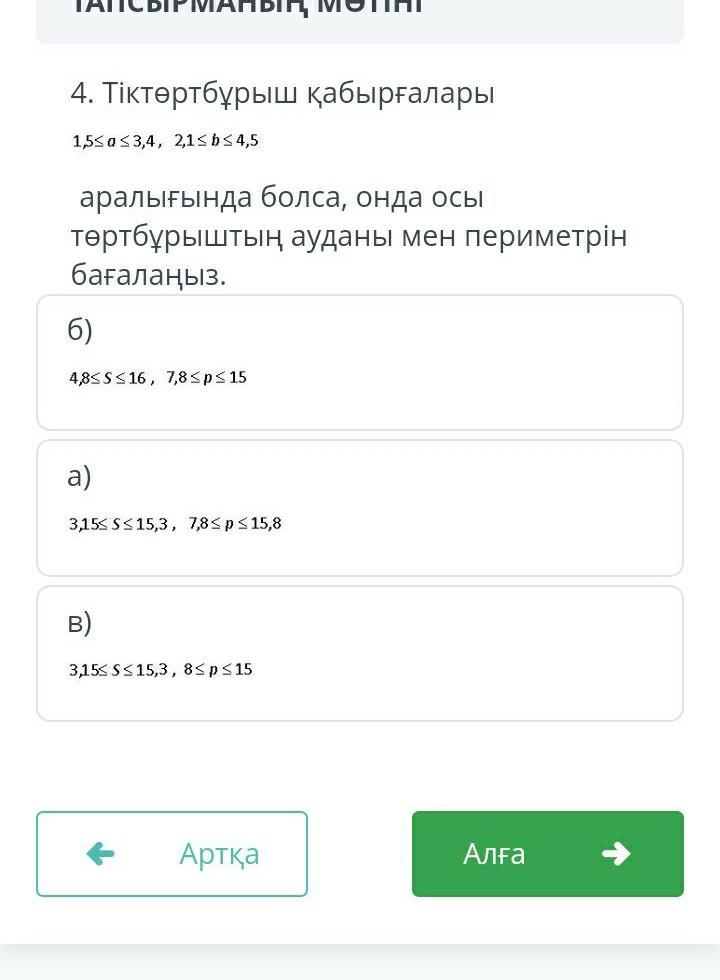Continue forward with the Алға button
The image size is (720, 980).
coord(547,853)
